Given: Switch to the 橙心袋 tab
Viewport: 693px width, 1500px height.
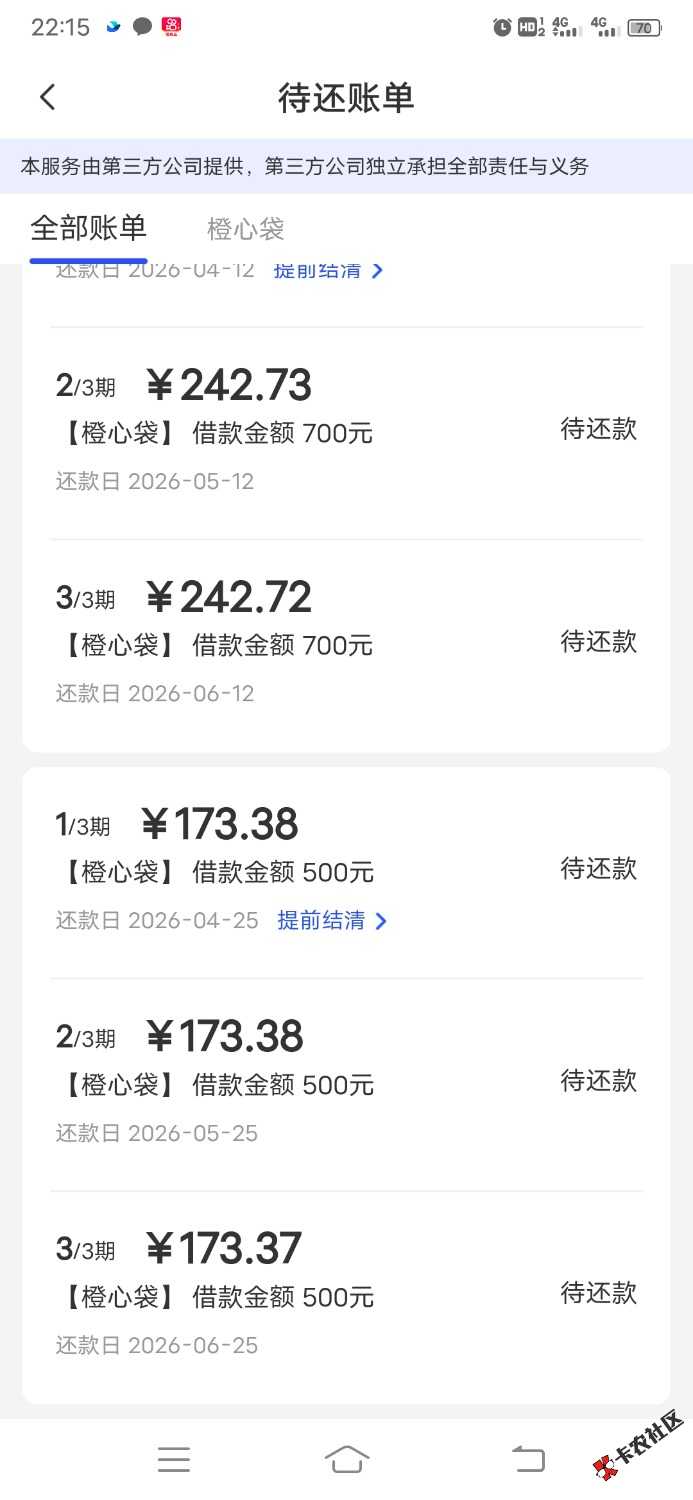Looking at the screenshot, I should click(x=245, y=229).
